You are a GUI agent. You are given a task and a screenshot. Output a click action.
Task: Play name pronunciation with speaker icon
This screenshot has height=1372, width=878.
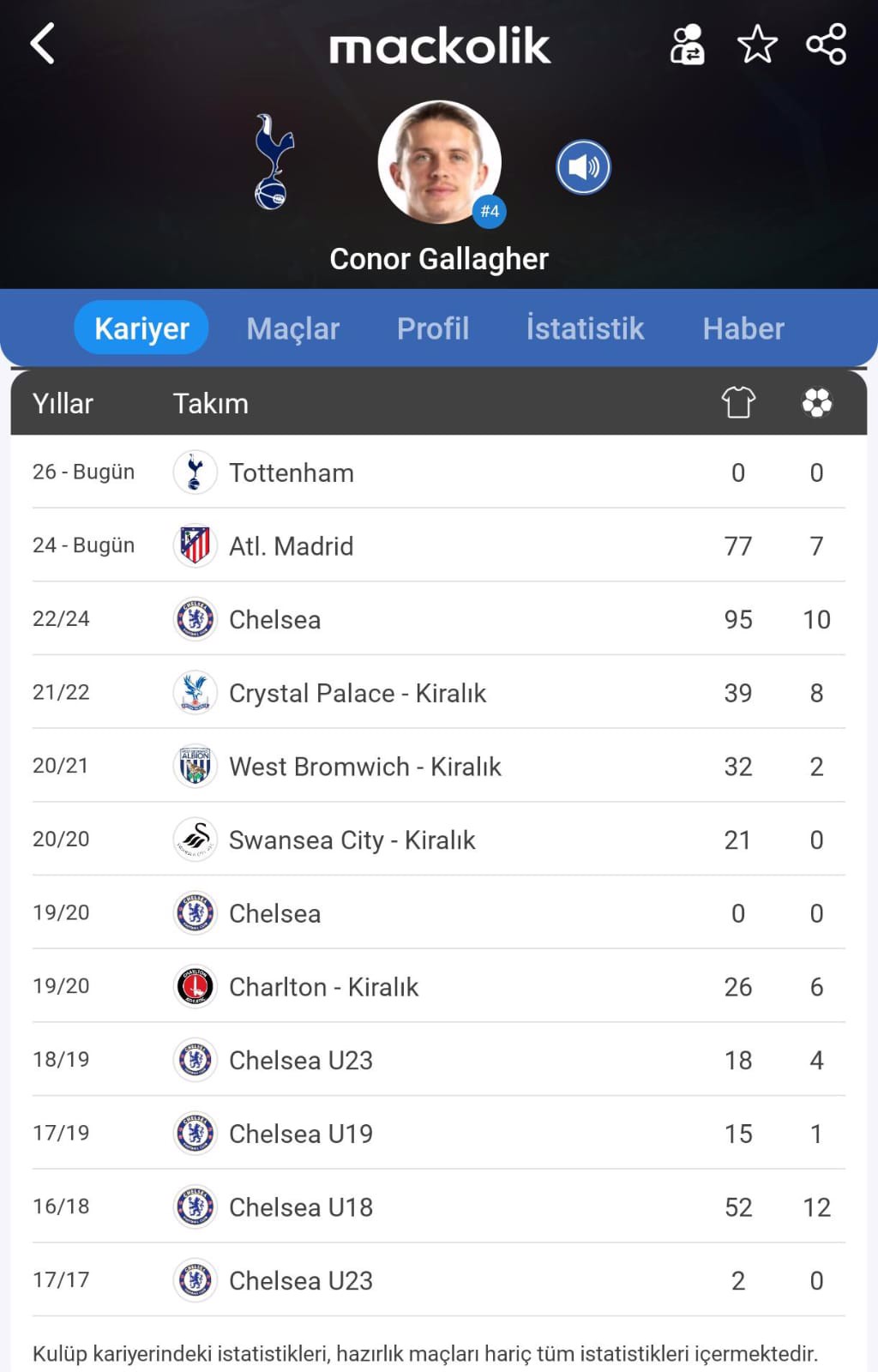(x=583, y=168)
